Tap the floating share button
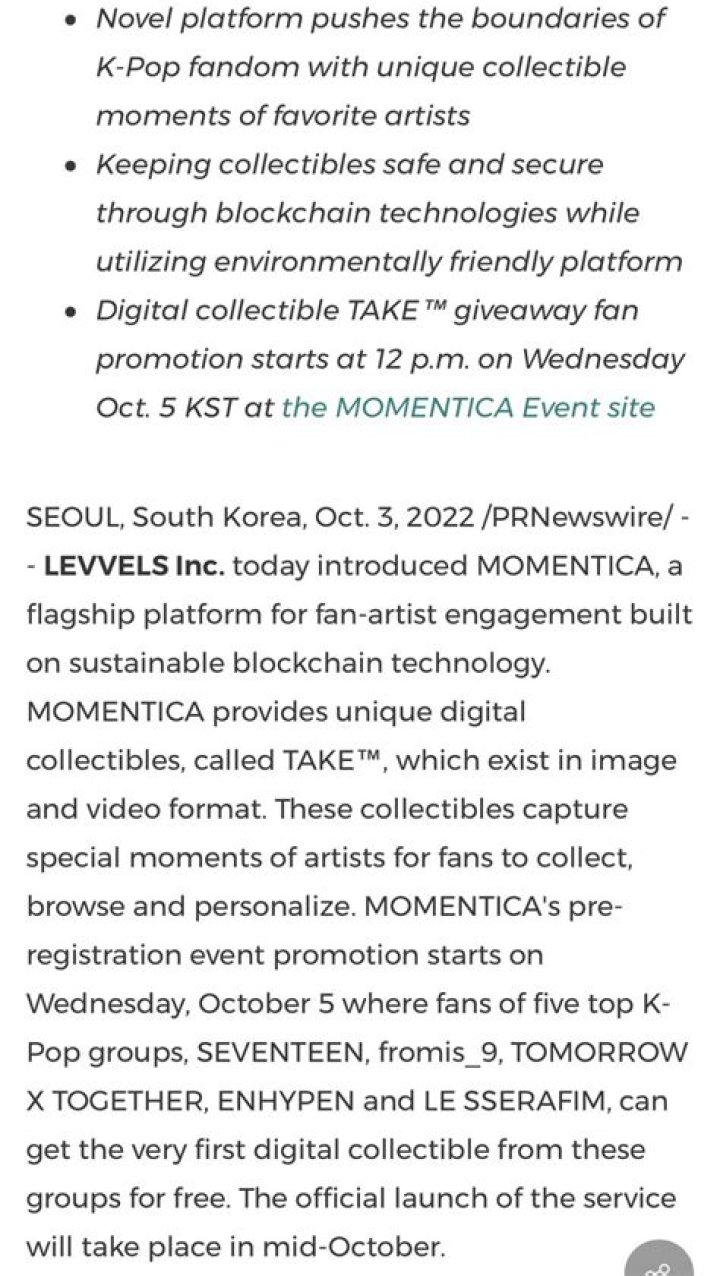This screenshot has width=720, height=1276. point(659,1264)
